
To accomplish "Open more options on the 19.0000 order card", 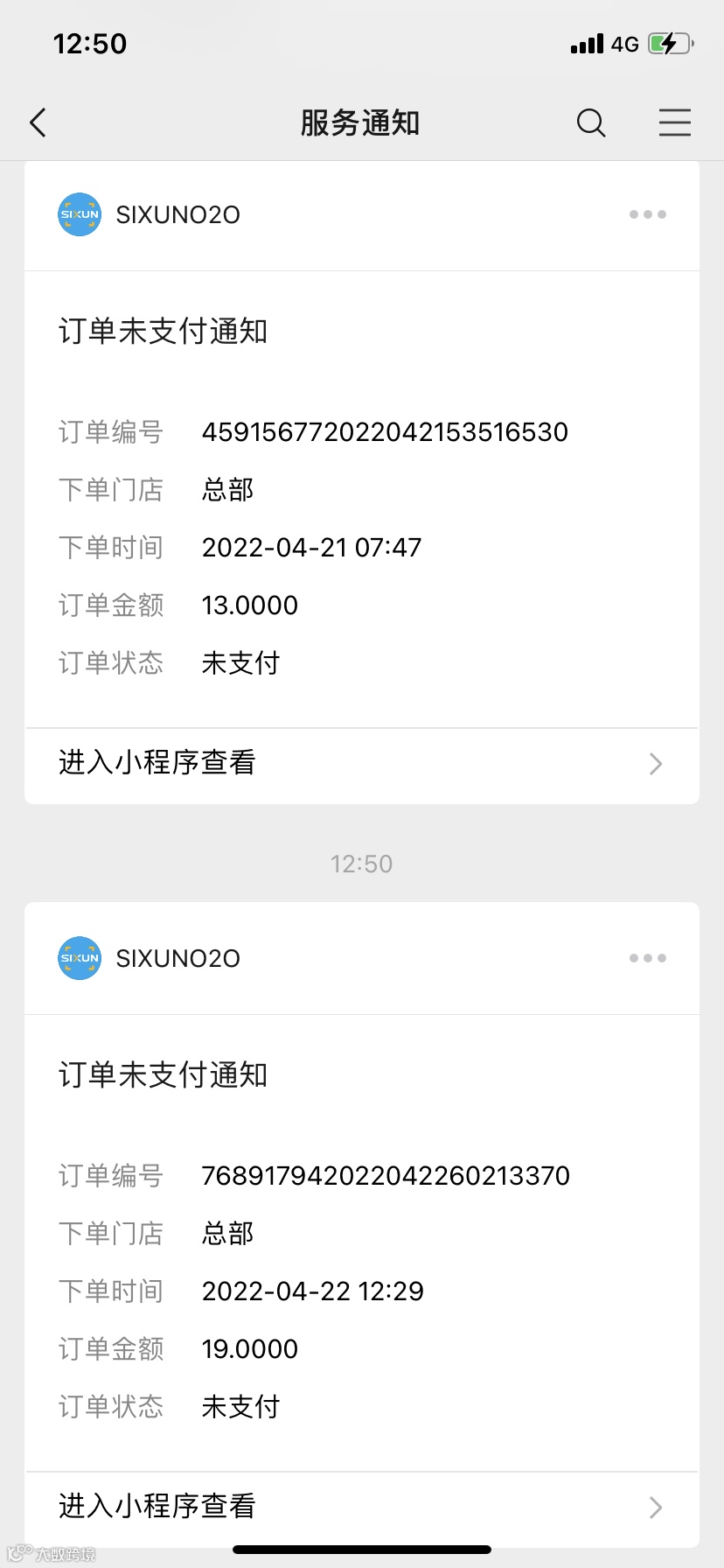I will 647,958.
